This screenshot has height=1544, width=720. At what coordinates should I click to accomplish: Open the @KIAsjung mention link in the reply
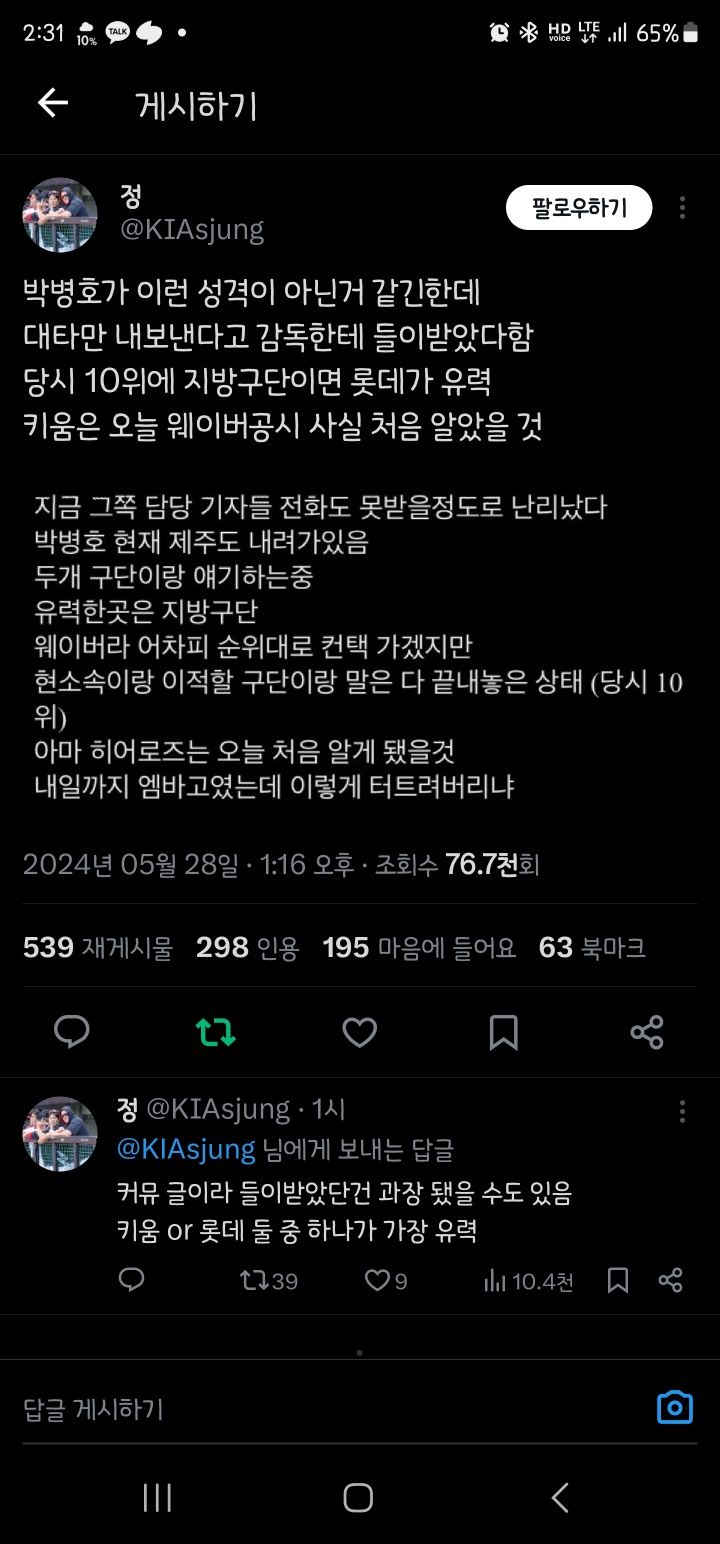pos(187,1149)
